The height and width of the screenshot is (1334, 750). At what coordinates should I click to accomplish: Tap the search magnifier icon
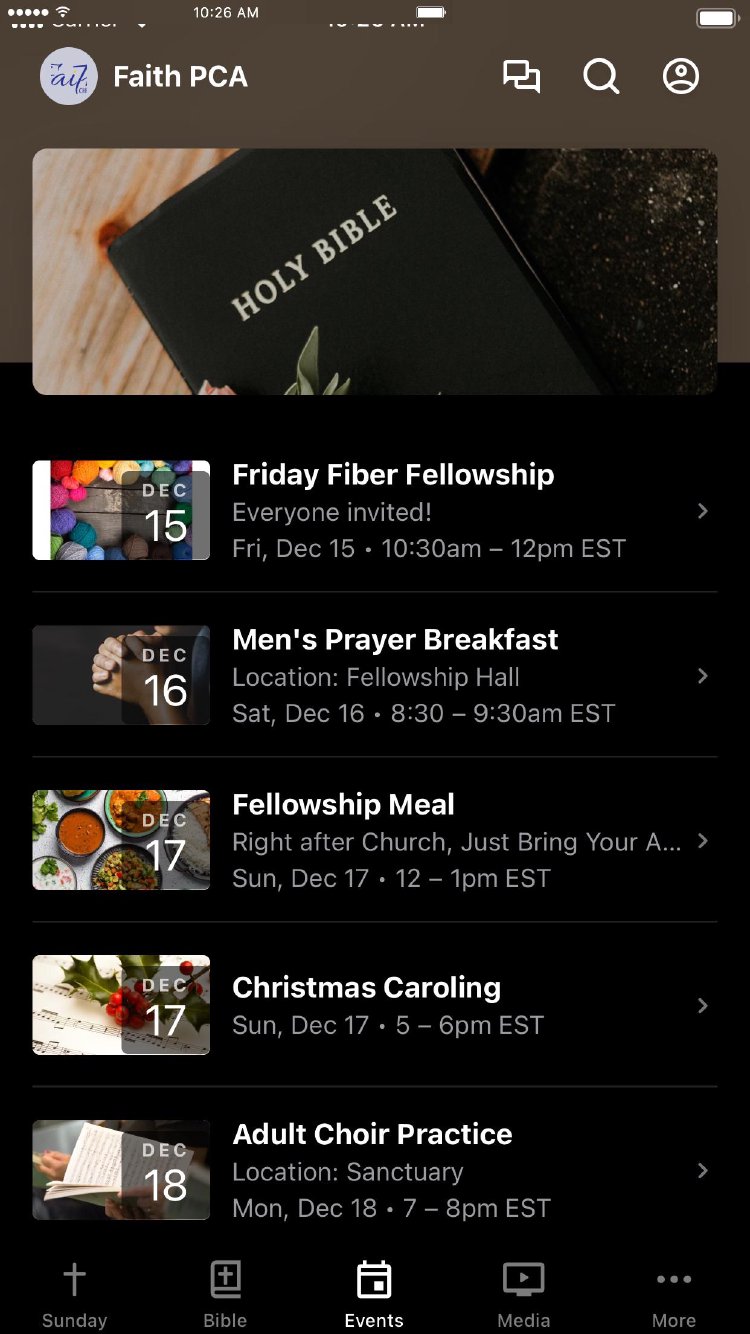coord(601,77)
